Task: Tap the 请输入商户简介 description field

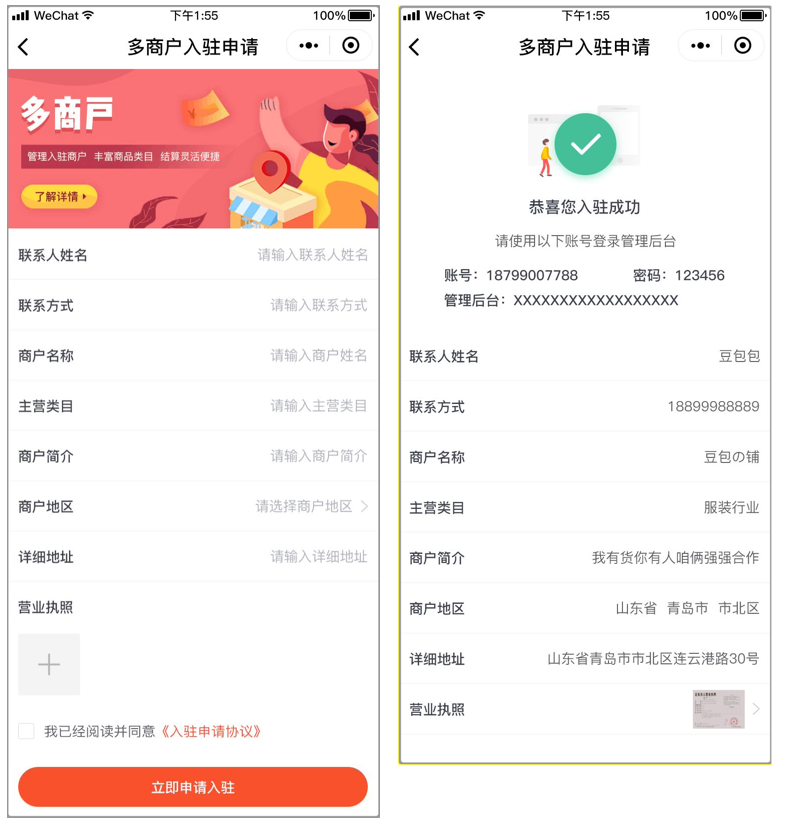Action: (x=318, y=456)
